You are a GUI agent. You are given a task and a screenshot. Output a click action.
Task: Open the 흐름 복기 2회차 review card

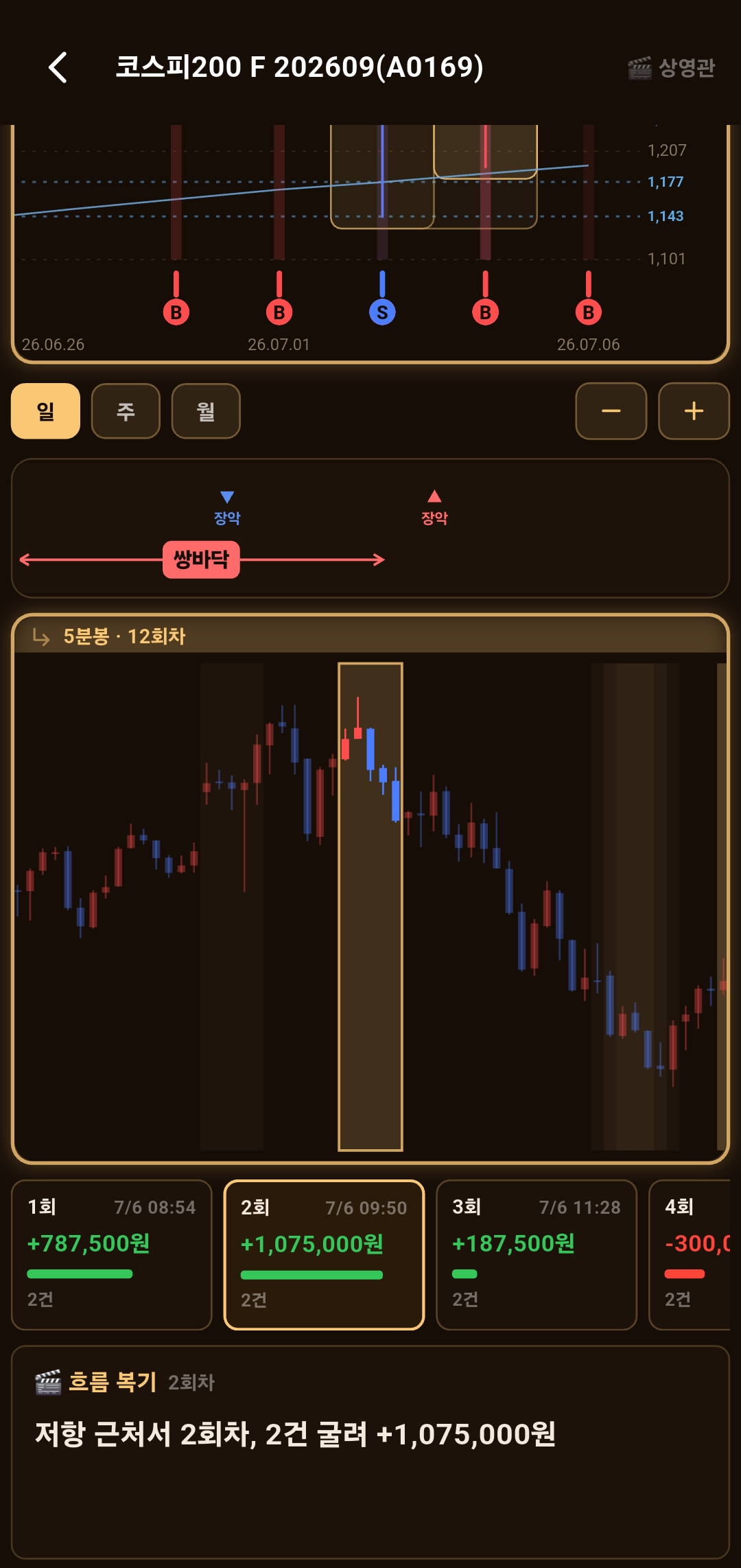coord(370,1452)
